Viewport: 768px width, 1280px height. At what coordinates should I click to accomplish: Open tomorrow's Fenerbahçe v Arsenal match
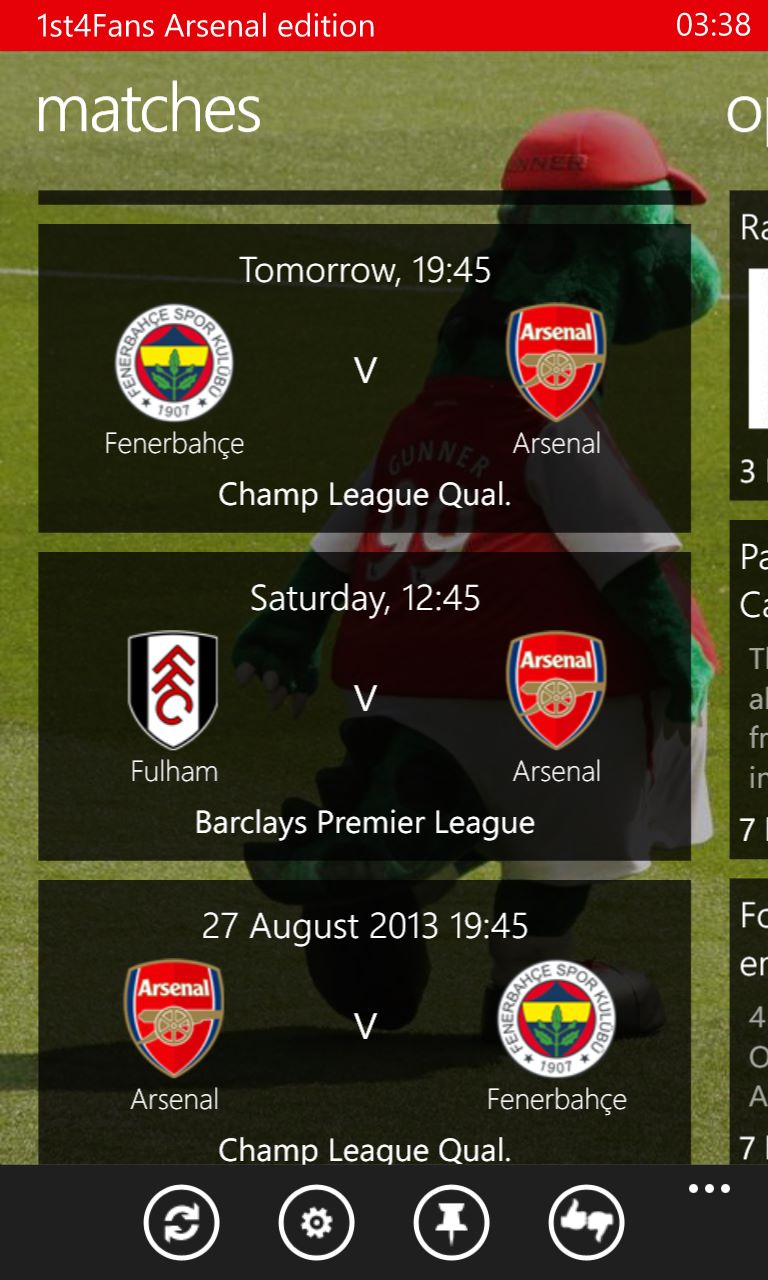pyautogui.click(x=364, y=378)
